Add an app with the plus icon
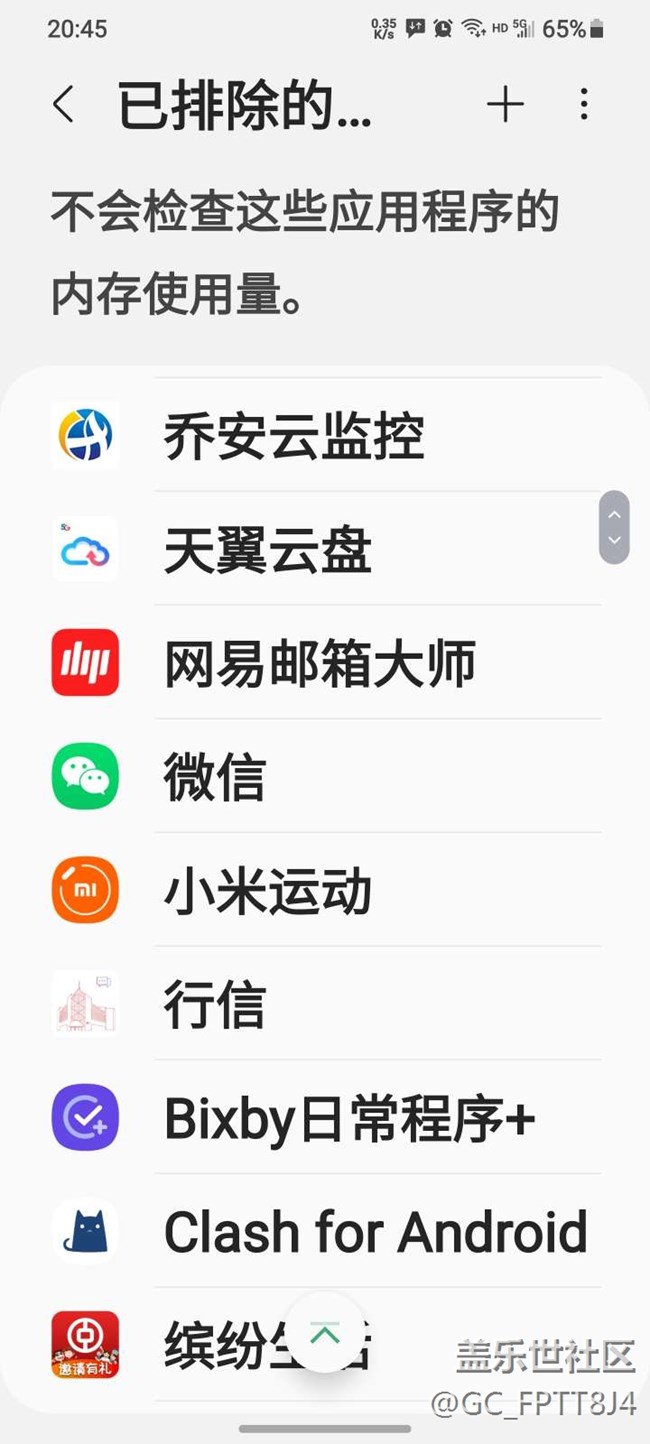Viewport: 650px width, 1444px height. click(505, 104)
